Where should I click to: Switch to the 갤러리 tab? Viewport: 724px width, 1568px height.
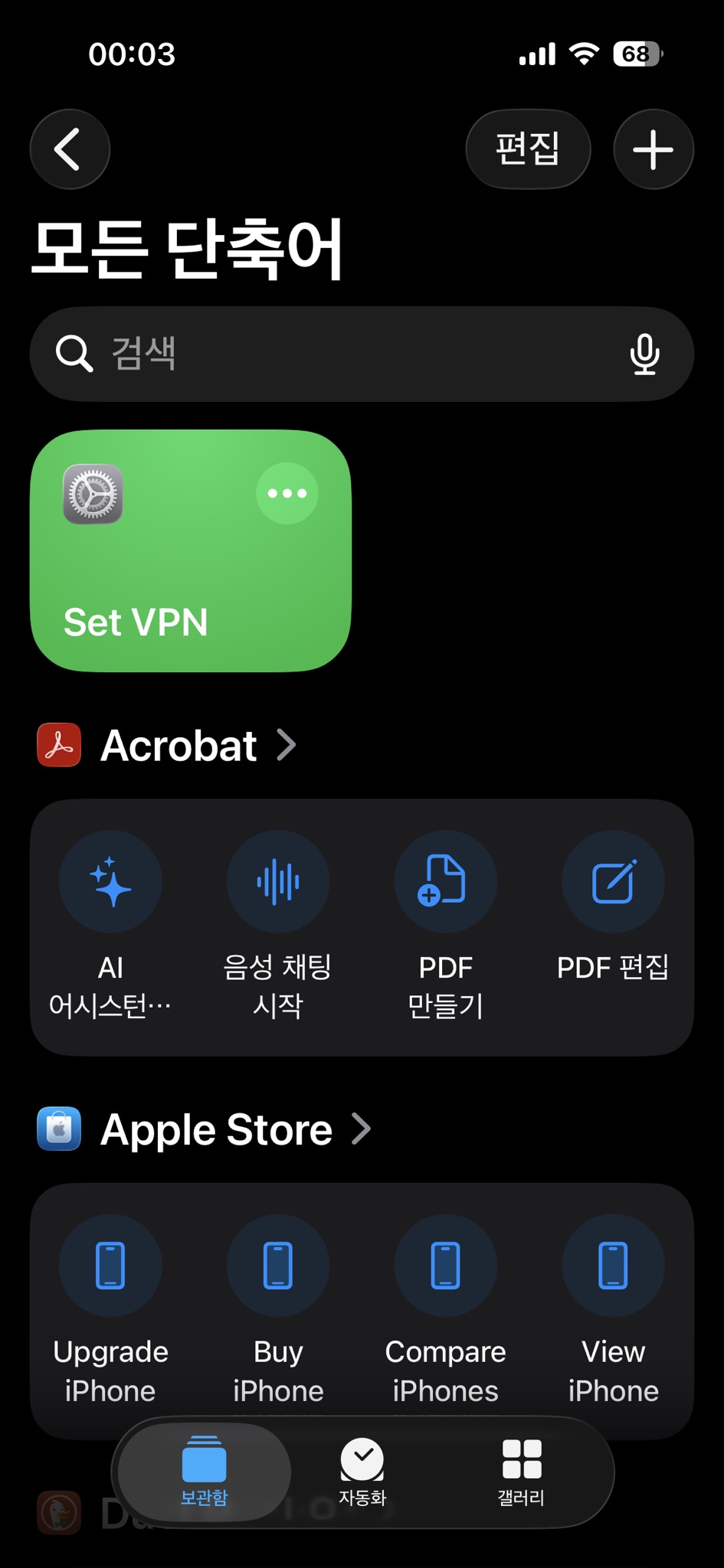pyautogui.click(x=521, y=1472)
